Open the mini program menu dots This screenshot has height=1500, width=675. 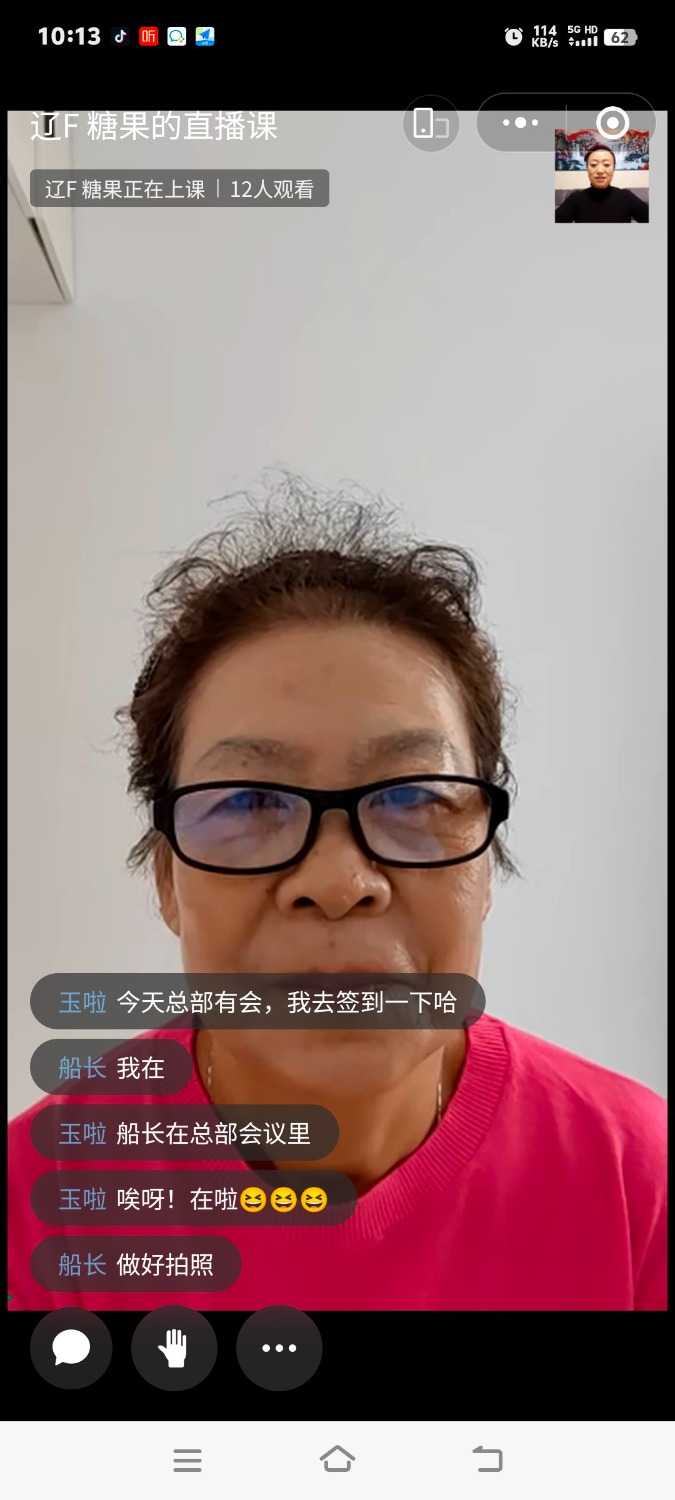[x=520, y=123]
